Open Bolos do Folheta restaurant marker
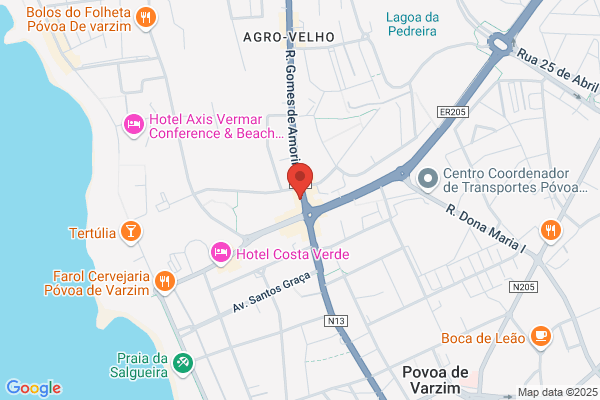 [146, 18]
